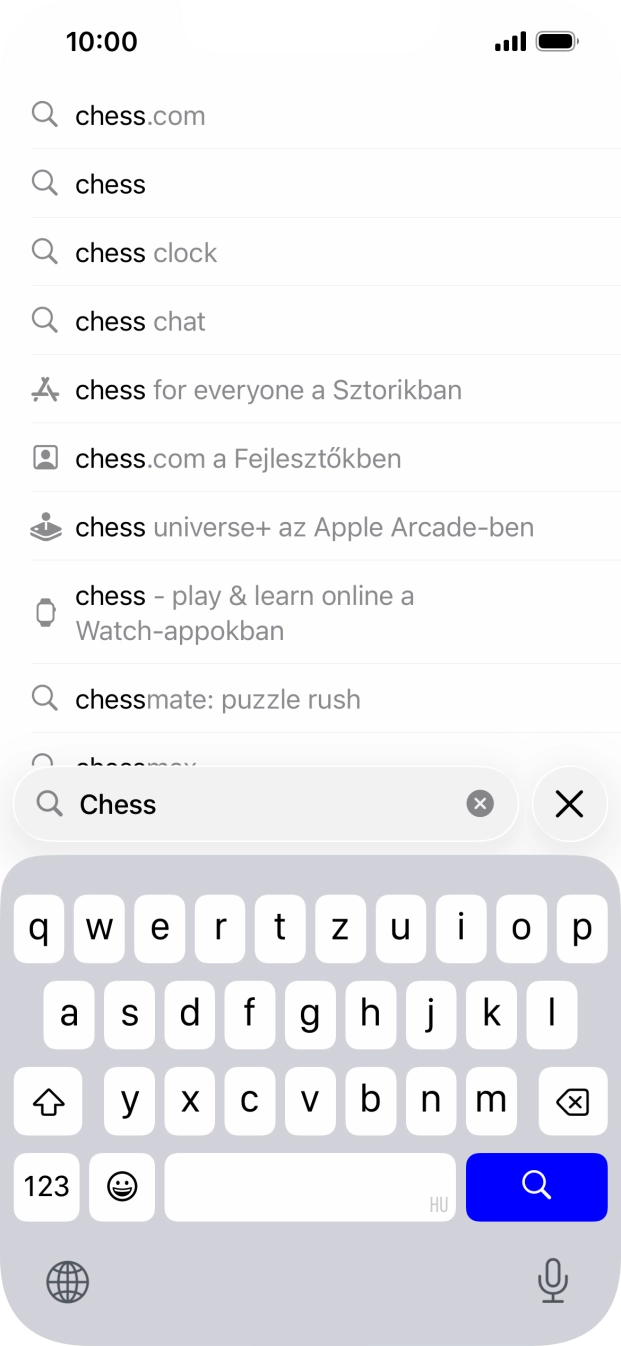This screenshot has height=1346, width=621.
Task: Tap the Chess search field
Action: 266,804
